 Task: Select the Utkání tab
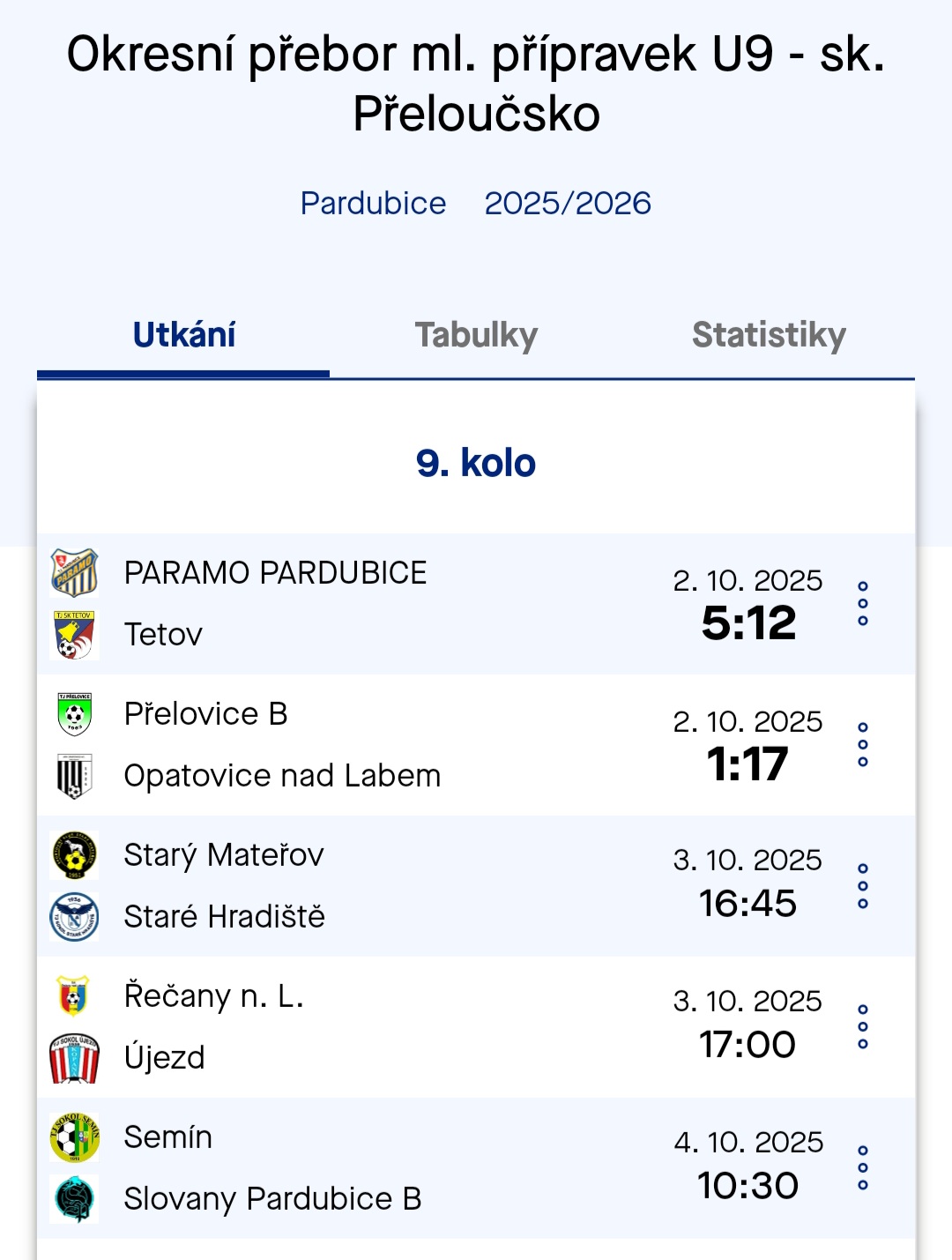(x=183, y=336)
